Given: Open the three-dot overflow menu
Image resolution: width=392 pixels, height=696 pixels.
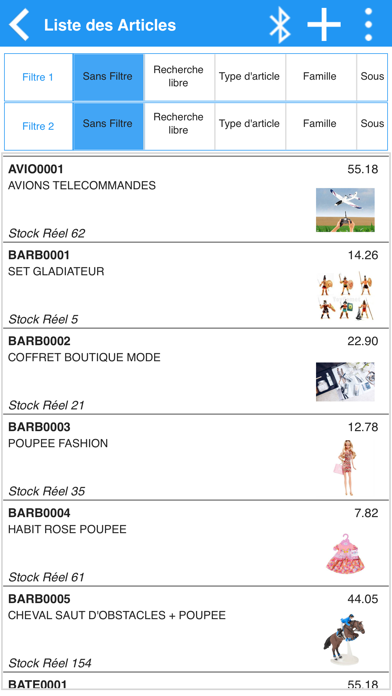Looking at the screenshot, I should pyautogui.click(x=368, y=24).
